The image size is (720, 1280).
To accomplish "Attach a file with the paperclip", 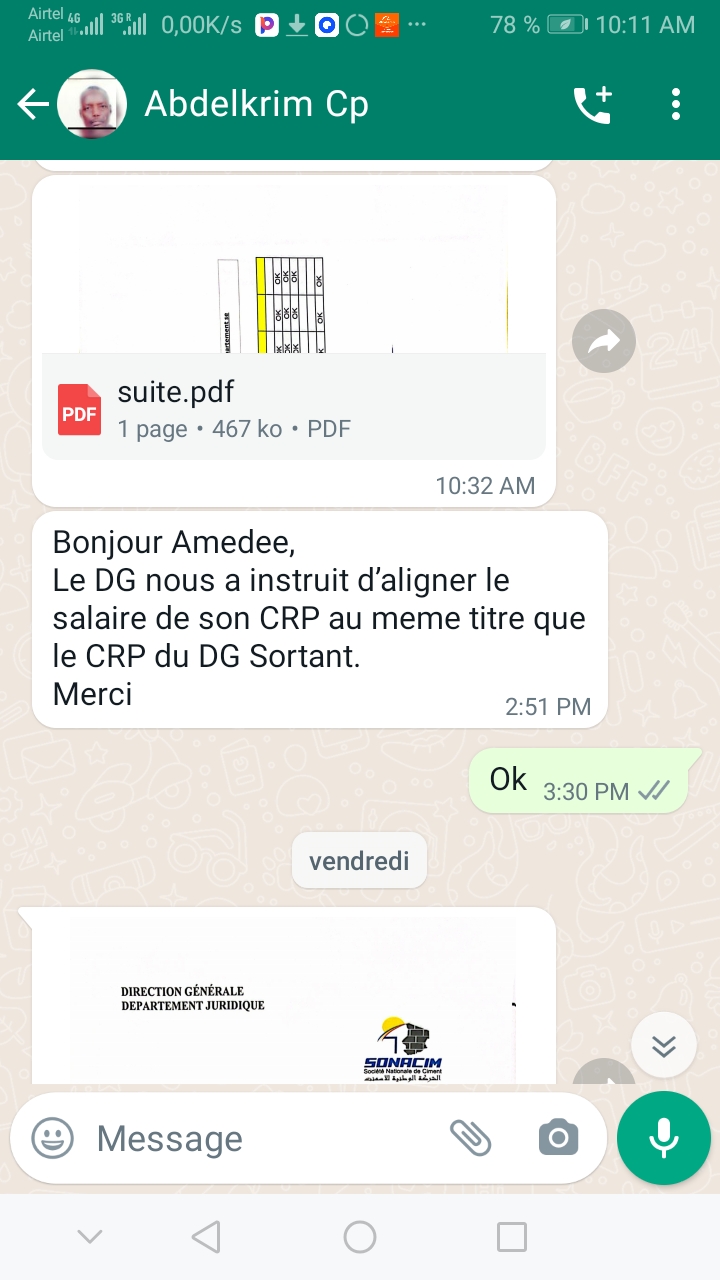I will (470, 1138).
